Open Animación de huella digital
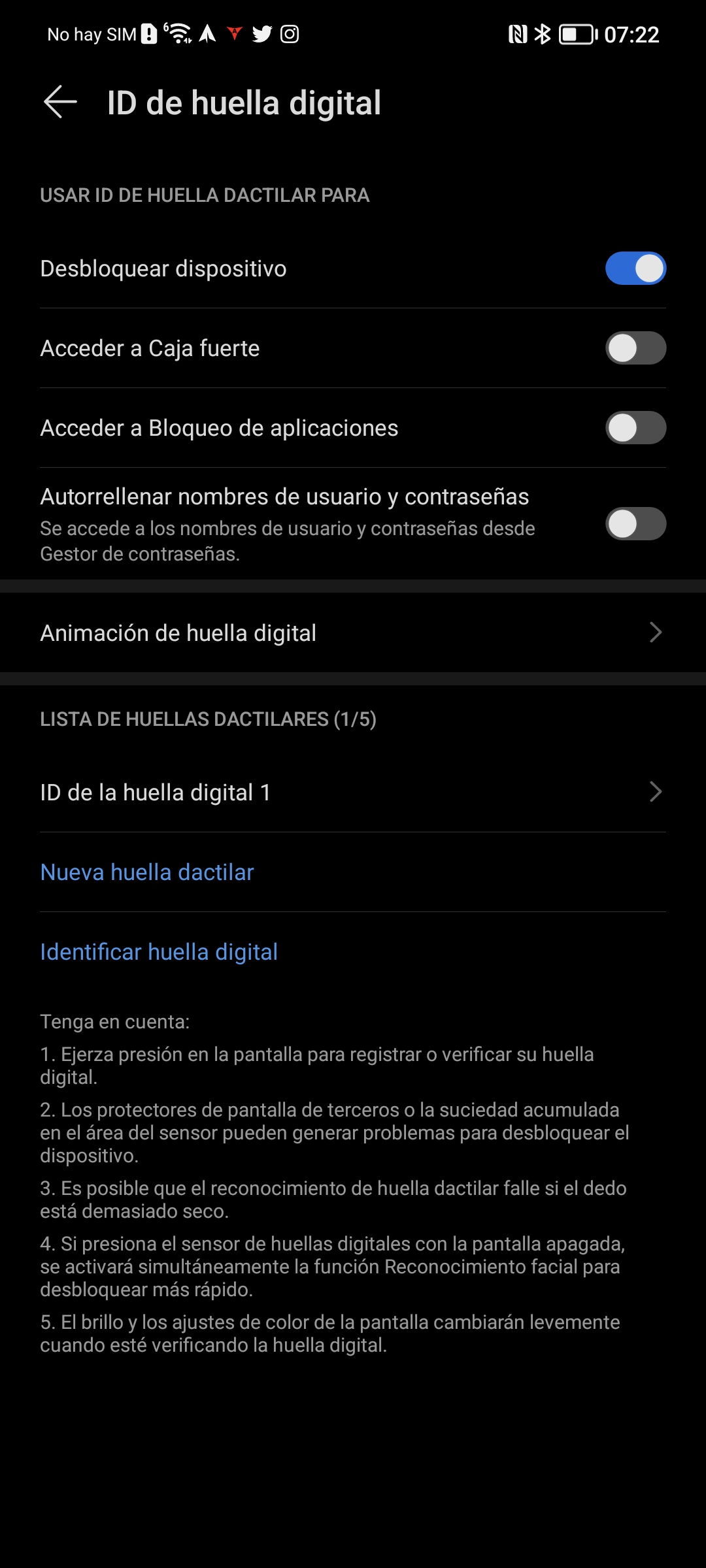The width and height of the screenshot is (706, 1568). (353, 633)
